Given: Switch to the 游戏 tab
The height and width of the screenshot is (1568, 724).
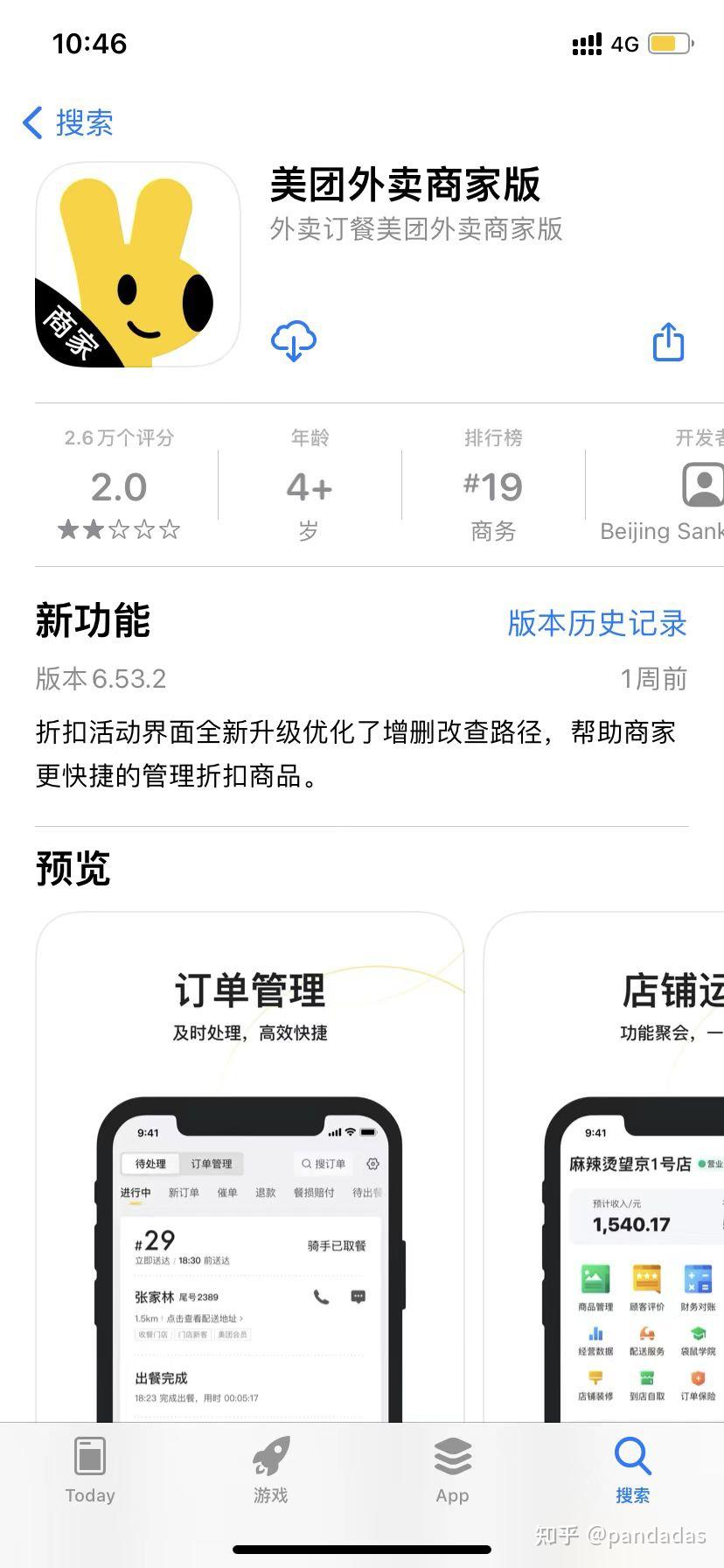Looking at the screenshot, I should click(270, 1471).
